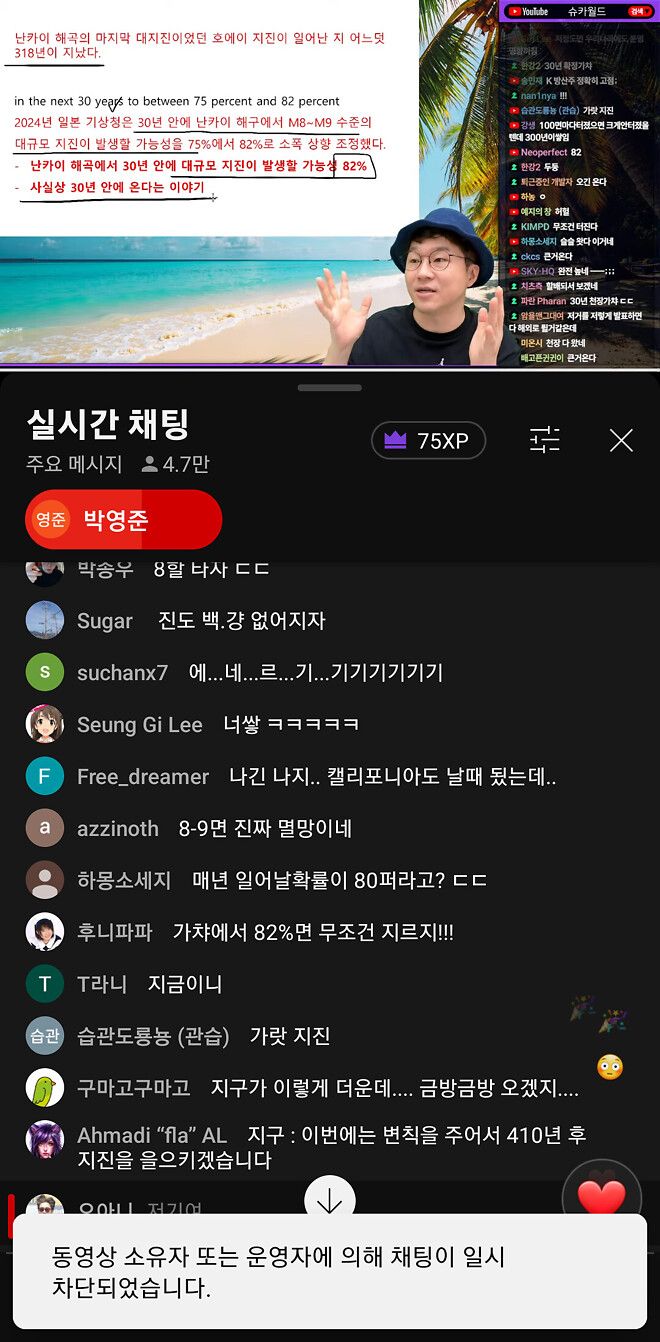Open 박영준's Super Chat chip
660x1342 pixels.
point(123,519)
